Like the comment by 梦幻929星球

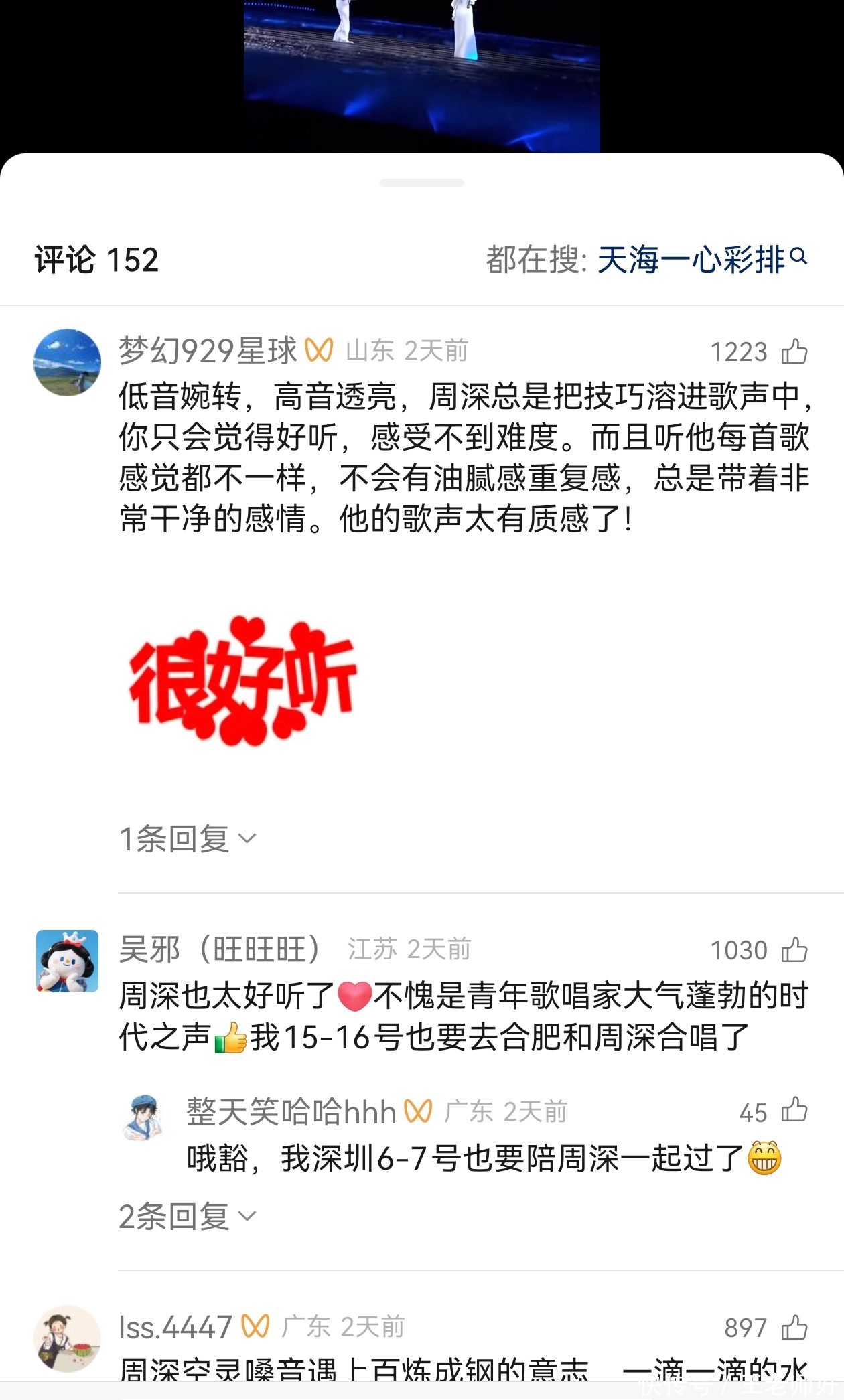tap(794, 352)
